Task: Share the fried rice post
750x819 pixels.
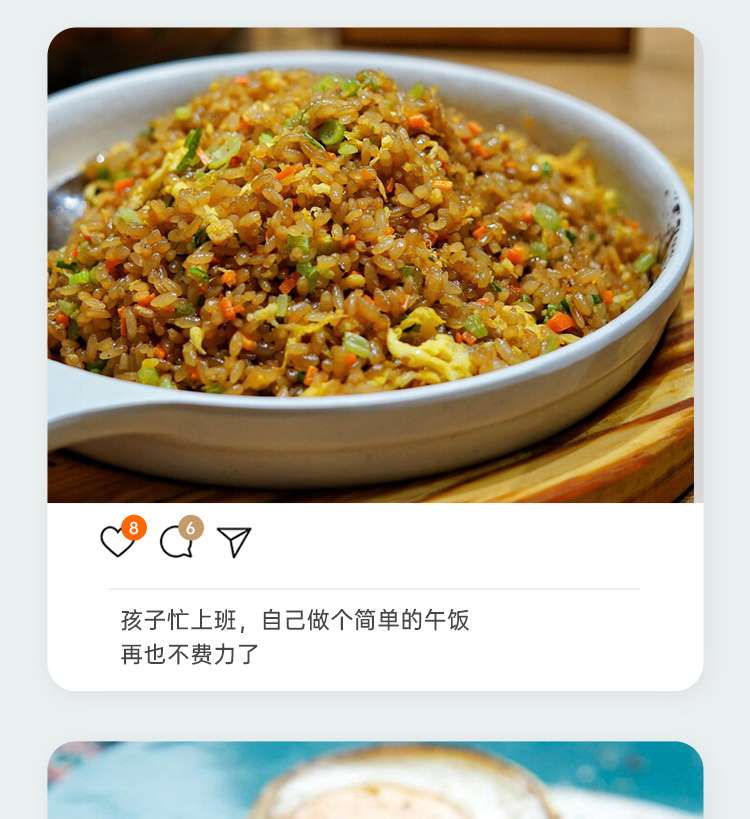Action: [x=234, y=542]
